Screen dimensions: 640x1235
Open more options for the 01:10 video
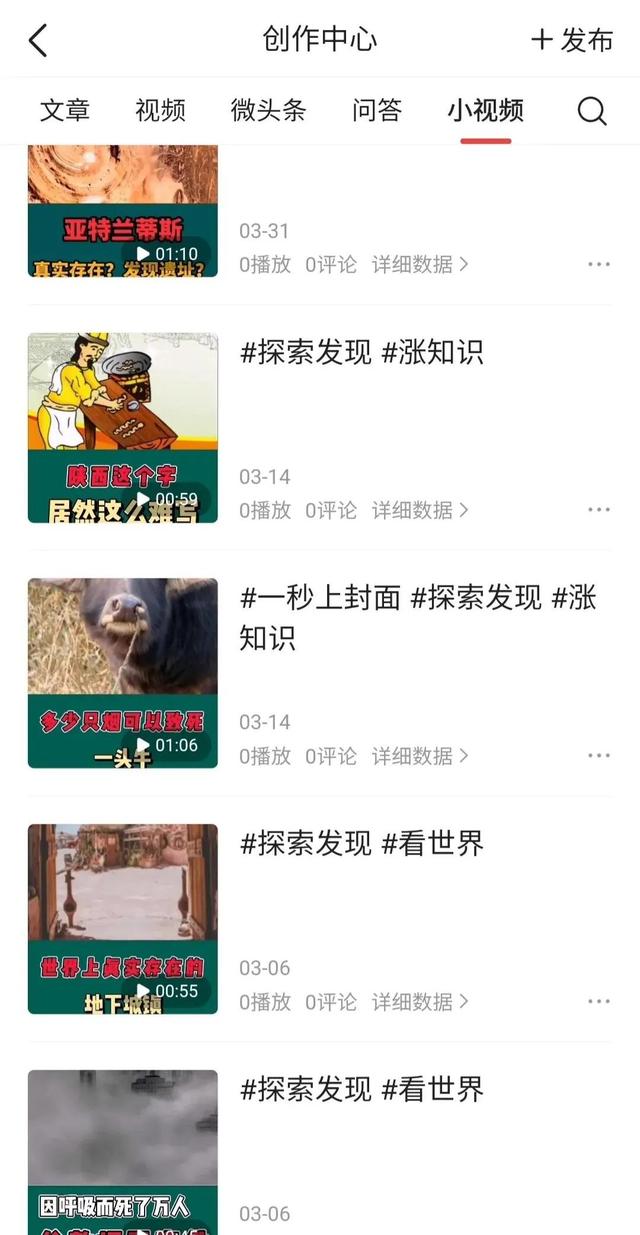pyautogui.click(x=599, y=265)
